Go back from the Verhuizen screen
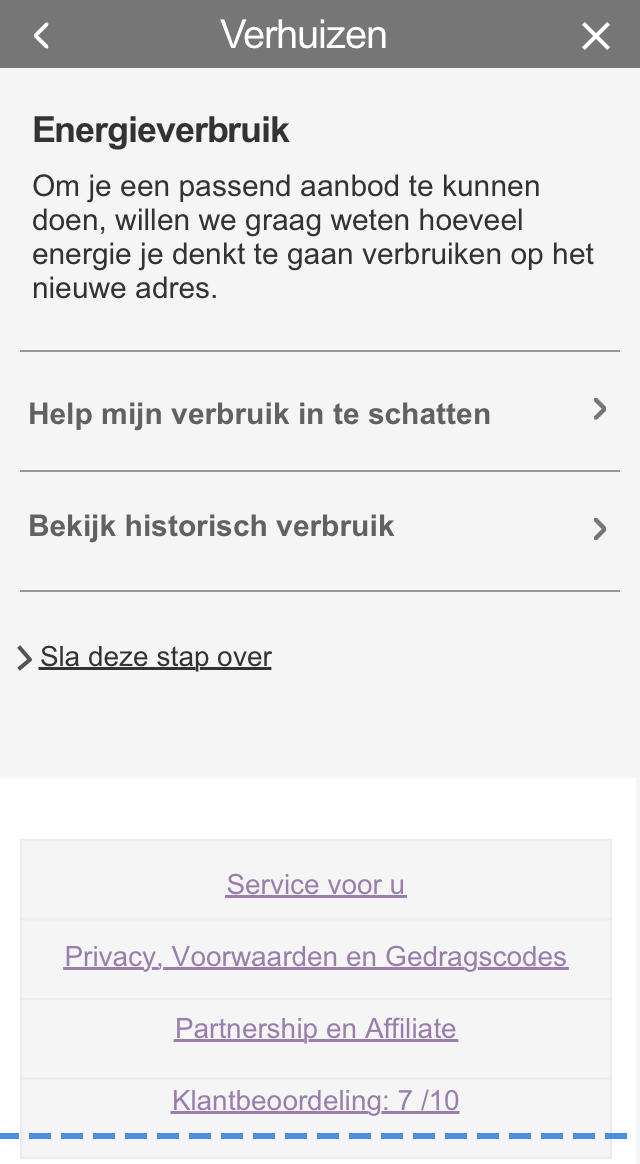The image size is (640, 1164). point(41,36)
